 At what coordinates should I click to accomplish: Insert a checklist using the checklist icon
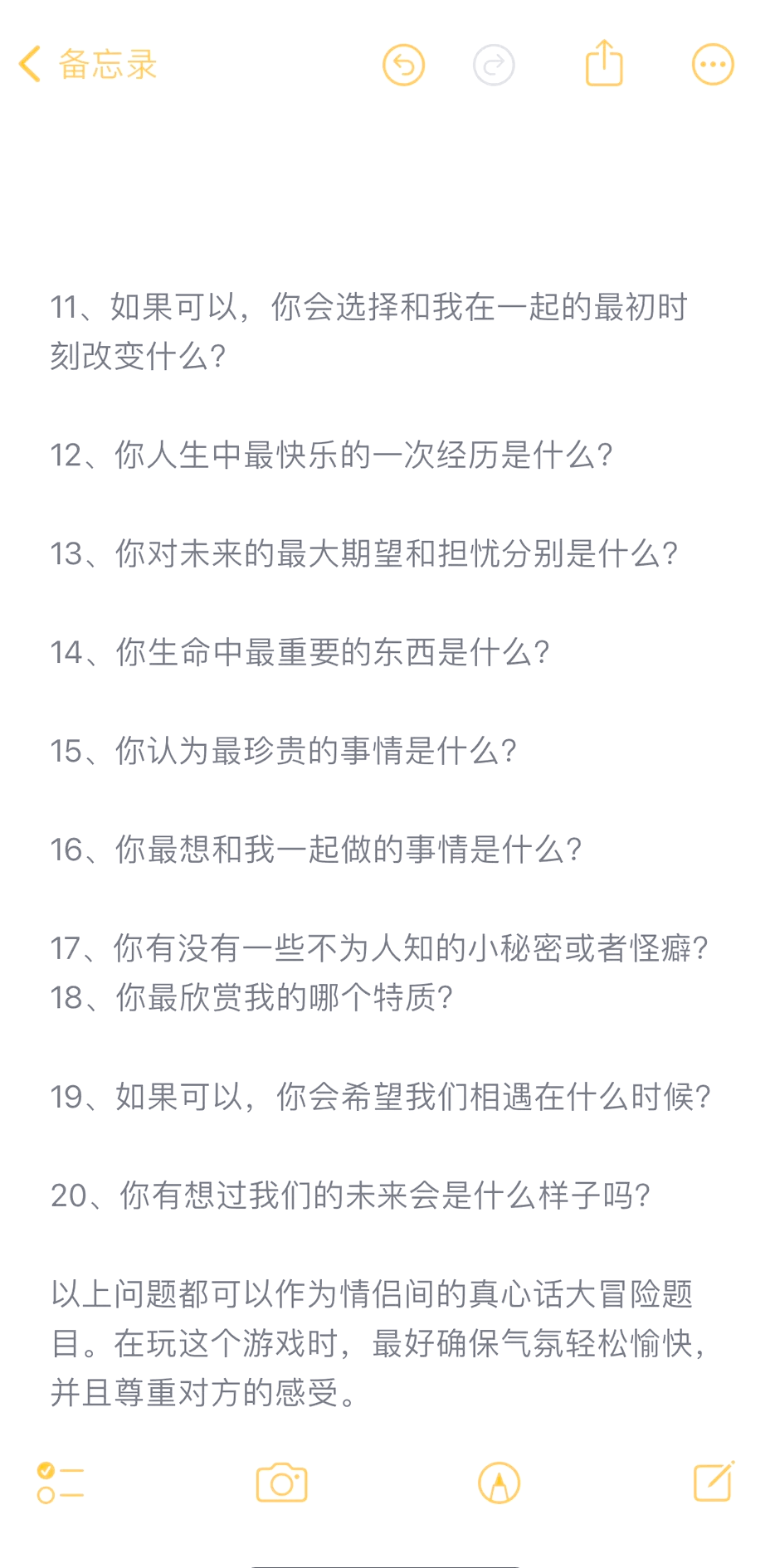click(61, 1483)
